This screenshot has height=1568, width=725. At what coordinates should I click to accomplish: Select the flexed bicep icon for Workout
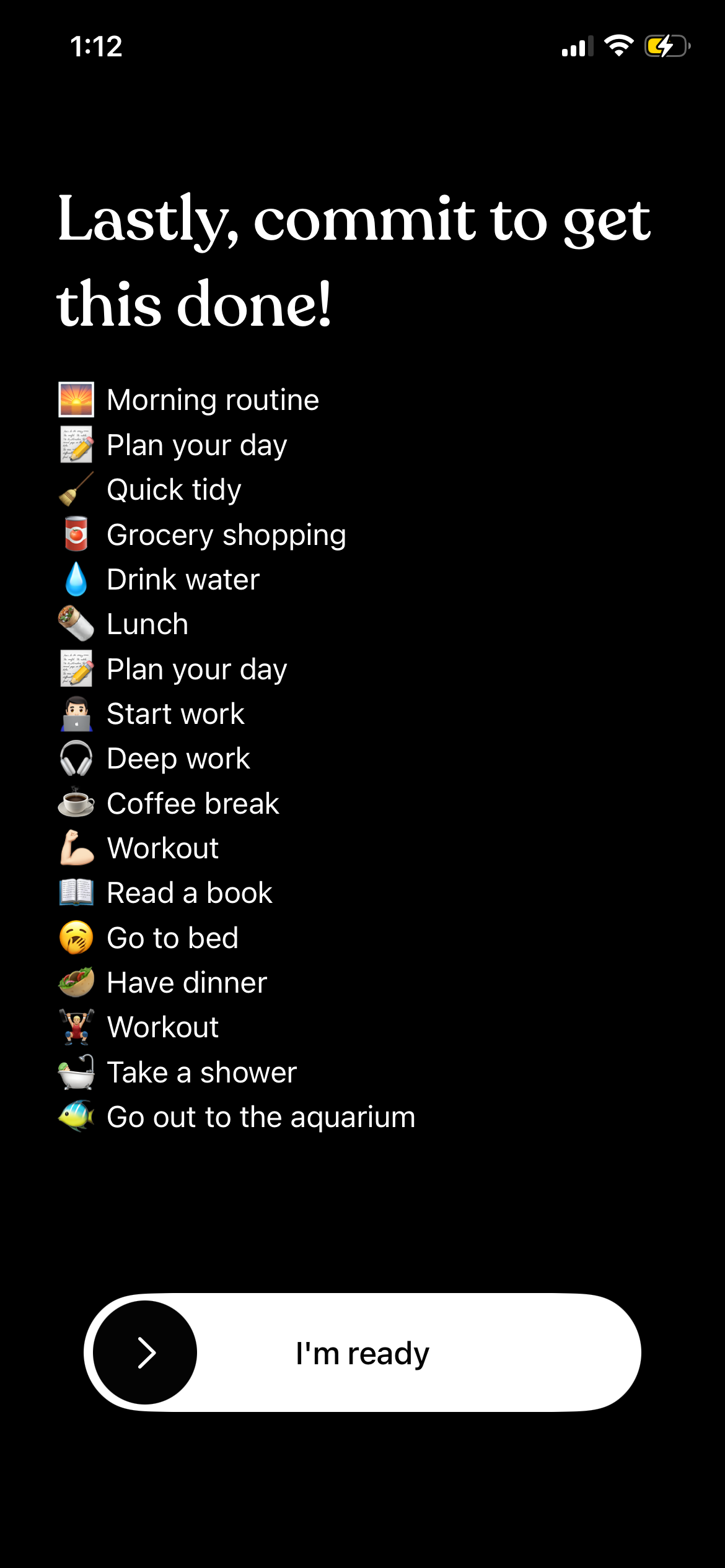[x=76, y=848]
